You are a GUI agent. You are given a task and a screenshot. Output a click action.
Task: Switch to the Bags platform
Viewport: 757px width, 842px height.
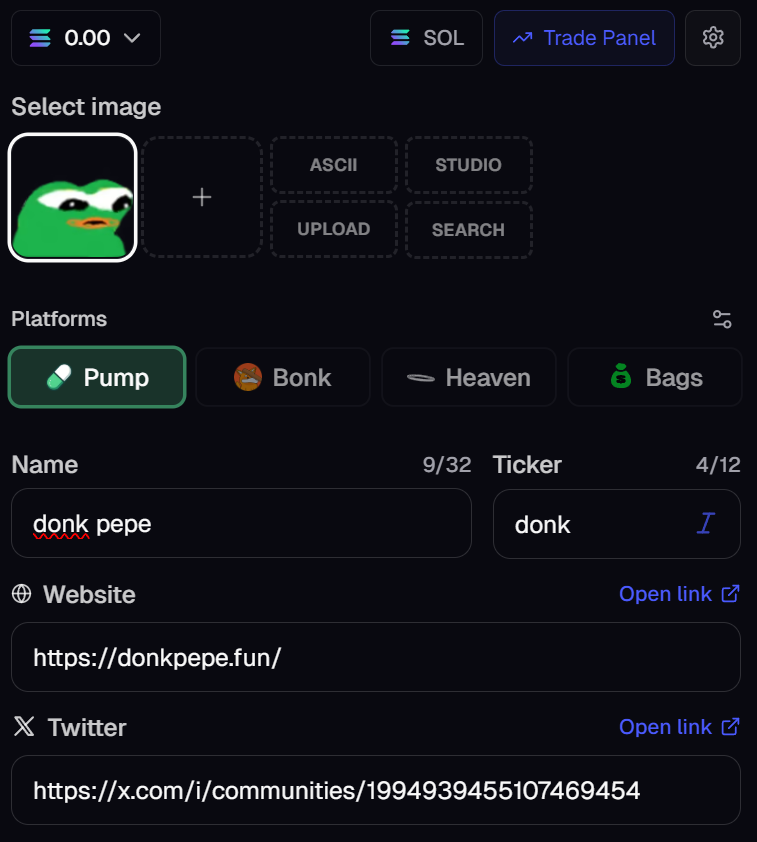tap(655, 377)
